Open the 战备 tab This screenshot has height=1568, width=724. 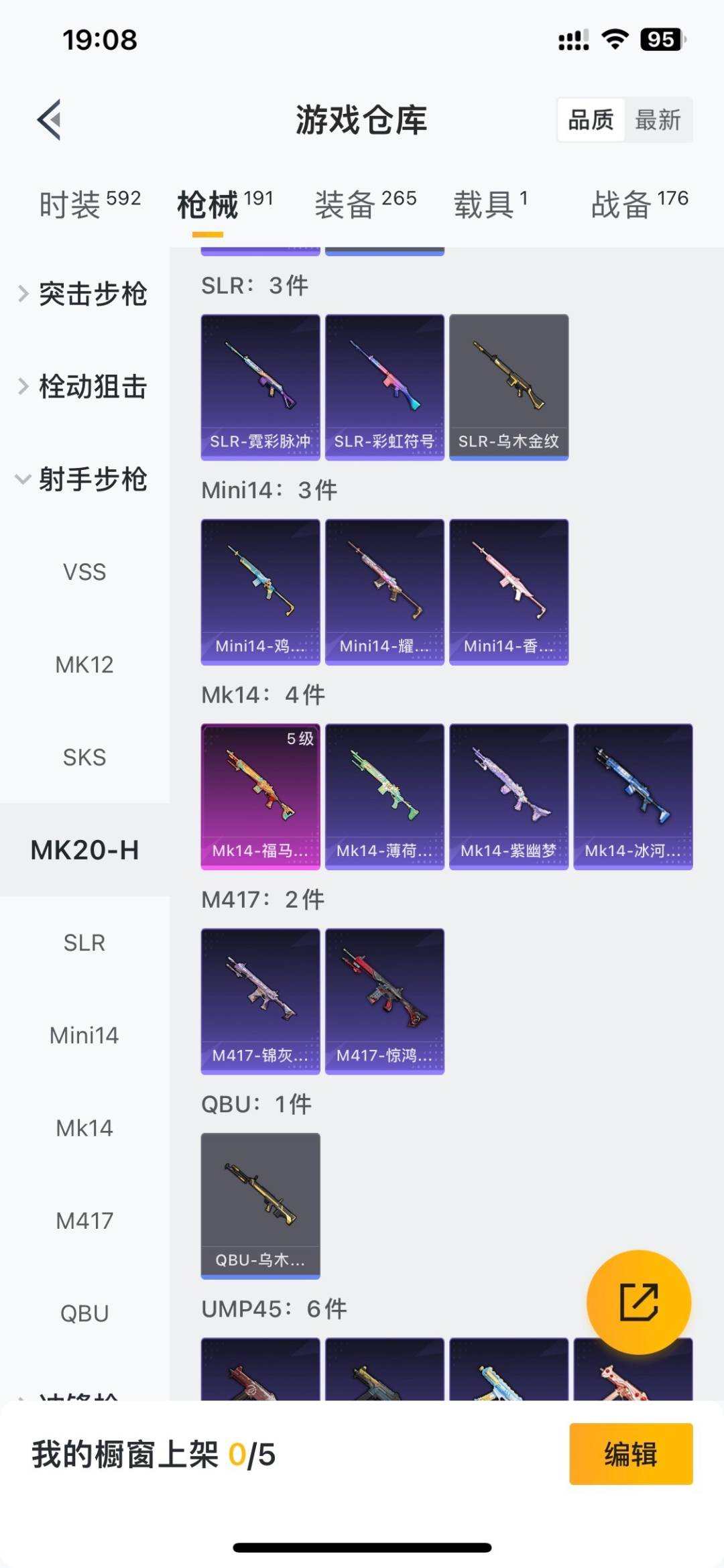[639, 204]
